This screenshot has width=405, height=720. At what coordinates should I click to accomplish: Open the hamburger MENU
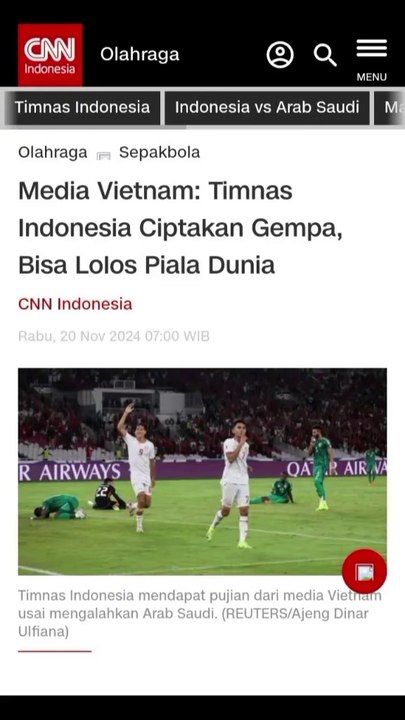coord(371,60)
